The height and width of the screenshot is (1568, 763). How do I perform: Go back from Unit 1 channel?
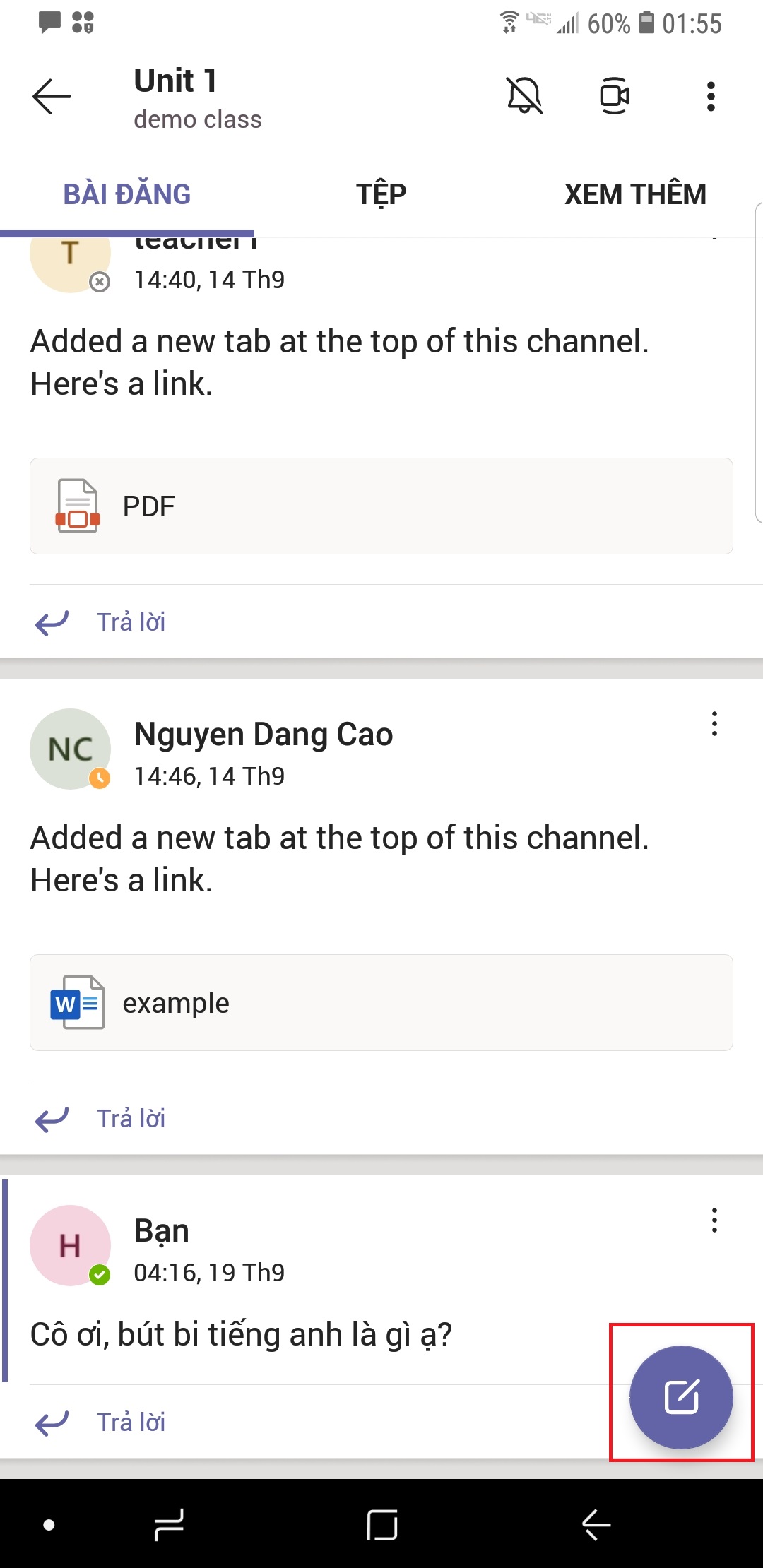[52, 97]
